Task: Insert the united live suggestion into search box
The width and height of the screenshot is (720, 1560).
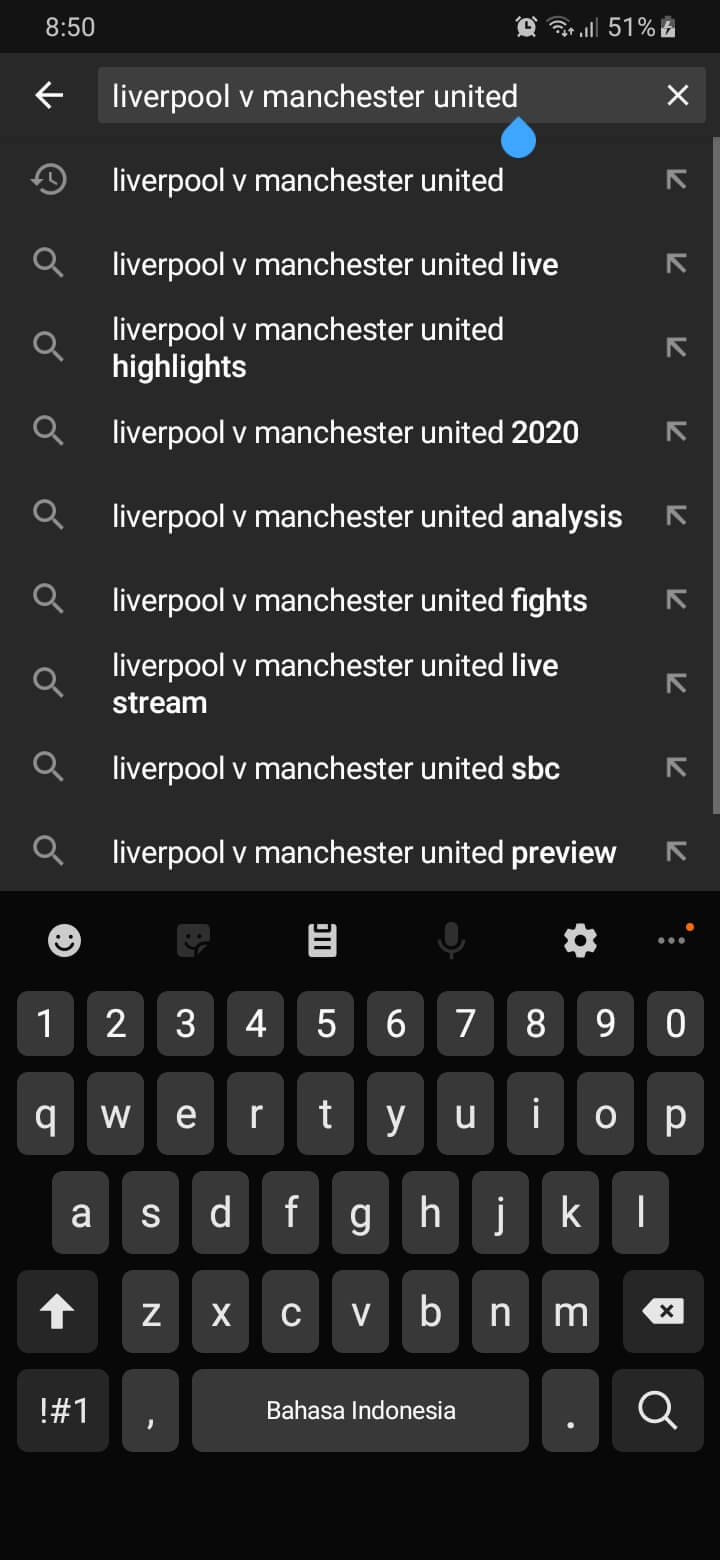Action: click(x=677, y=264)
